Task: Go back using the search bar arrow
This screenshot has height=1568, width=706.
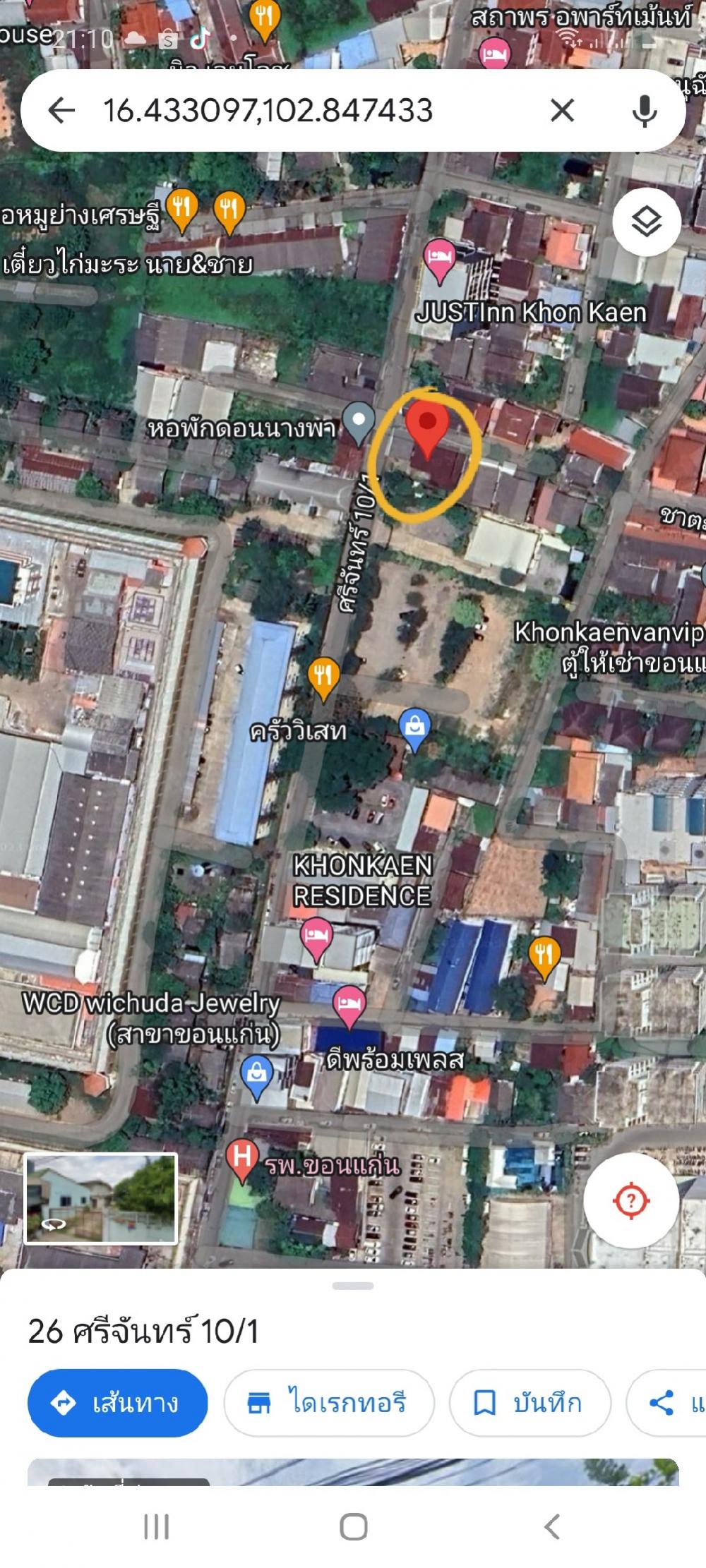Action: click(61, 110)
